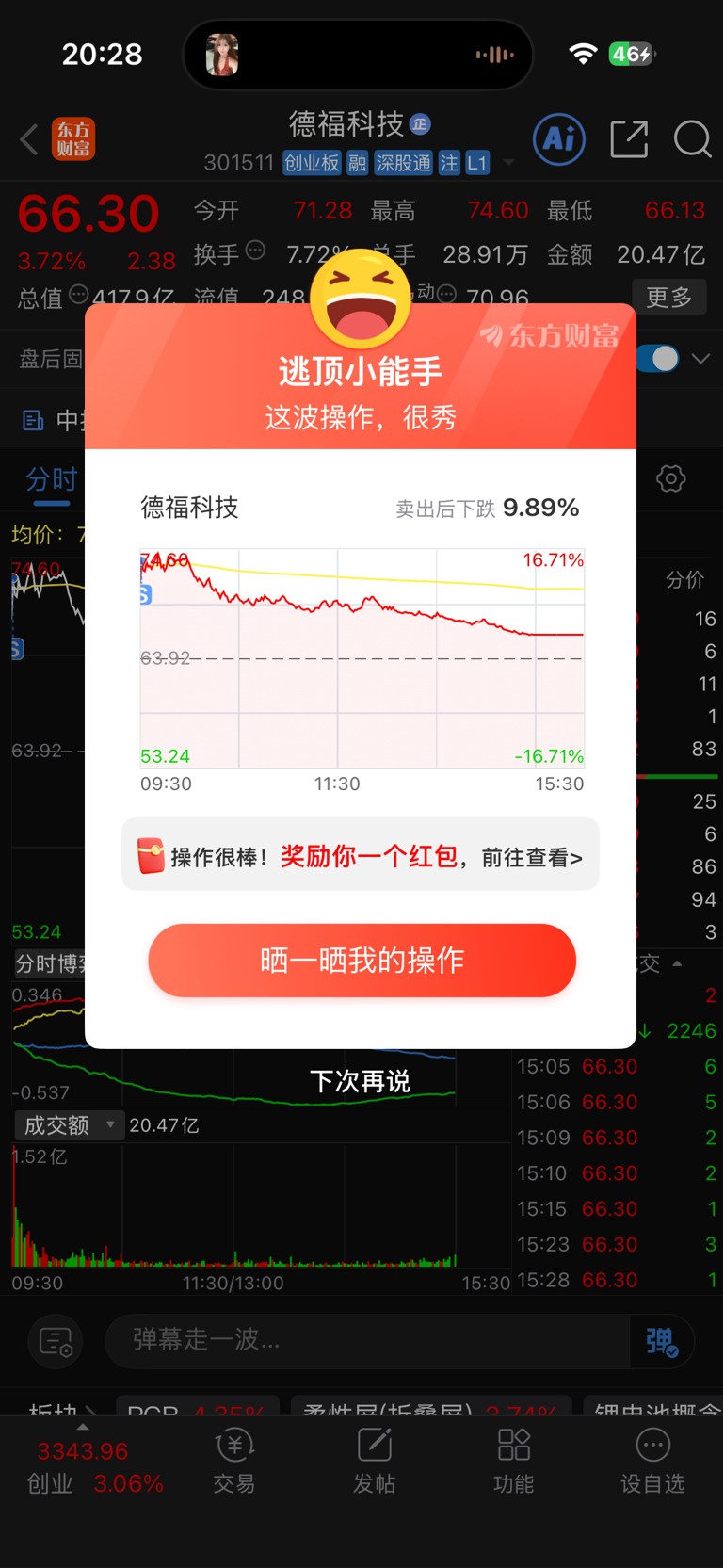Open chart settings gear icon
The image size is (724, 1568).
pos(671,478)
